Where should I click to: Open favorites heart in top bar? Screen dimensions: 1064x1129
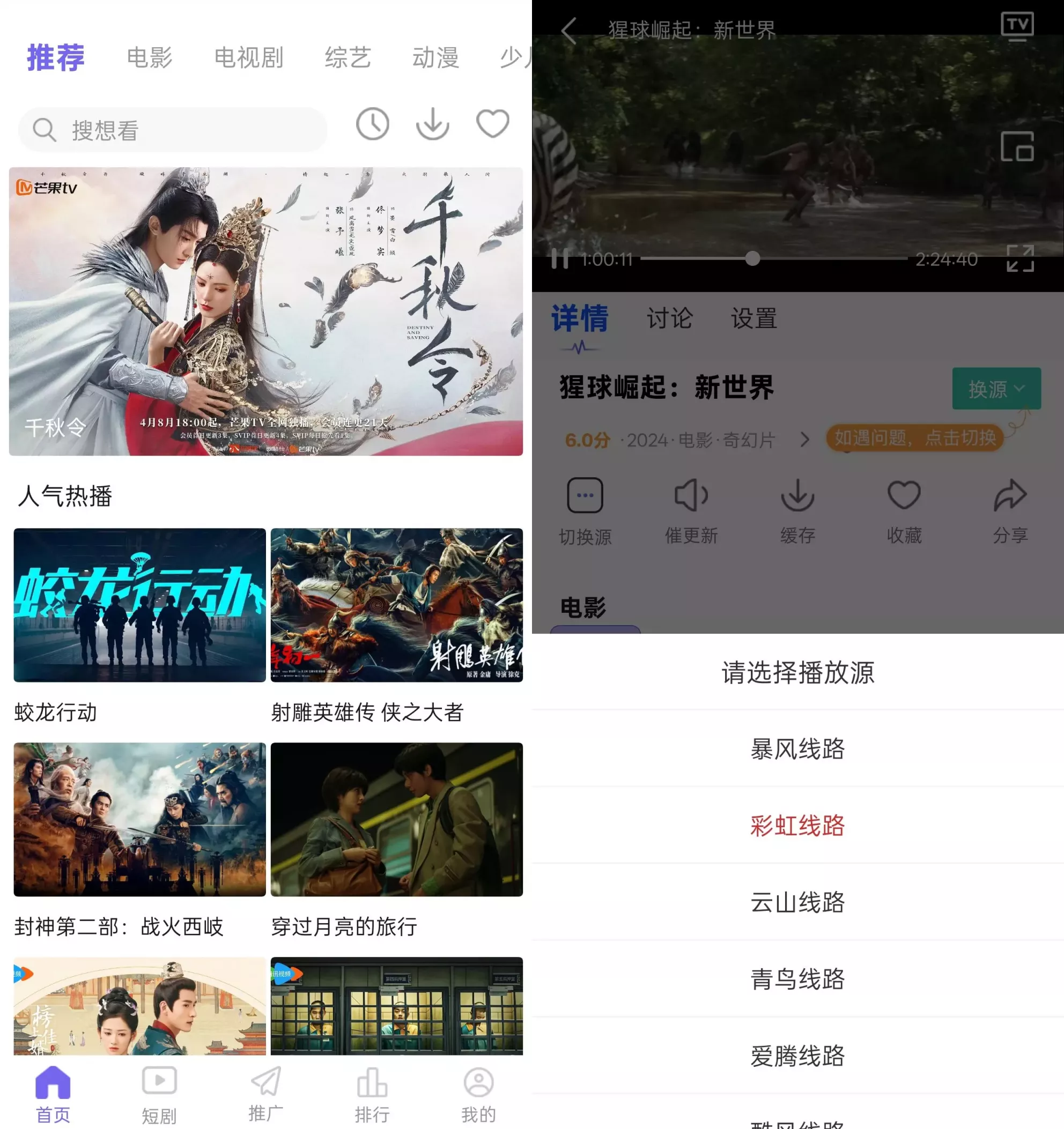tap(492, 124)
